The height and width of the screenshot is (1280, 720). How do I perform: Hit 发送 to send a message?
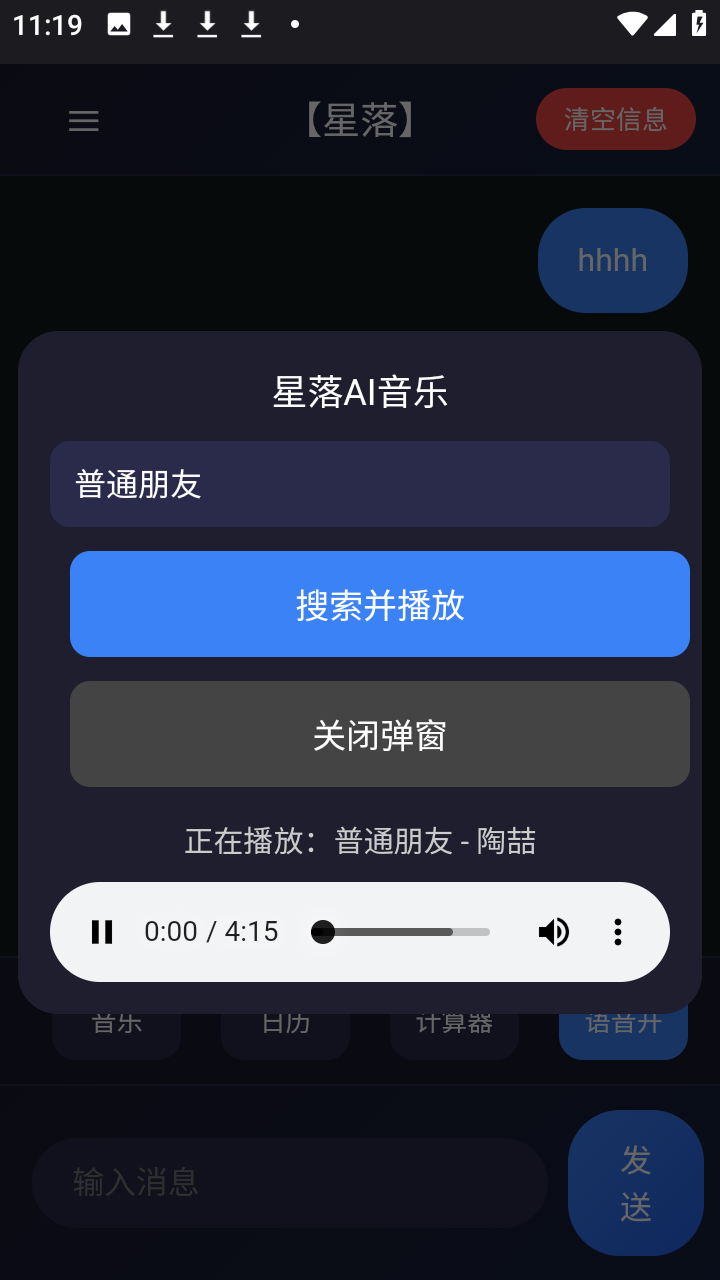coord(635,1183)
